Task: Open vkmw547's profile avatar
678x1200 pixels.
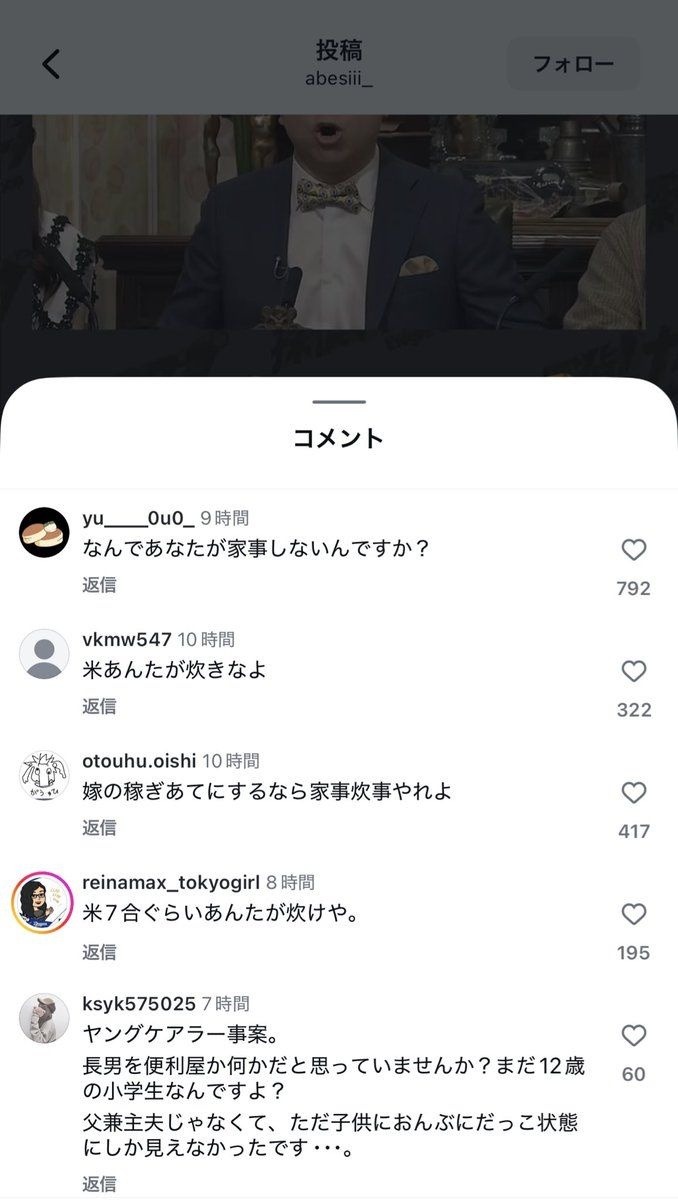Action: (44, 654)
